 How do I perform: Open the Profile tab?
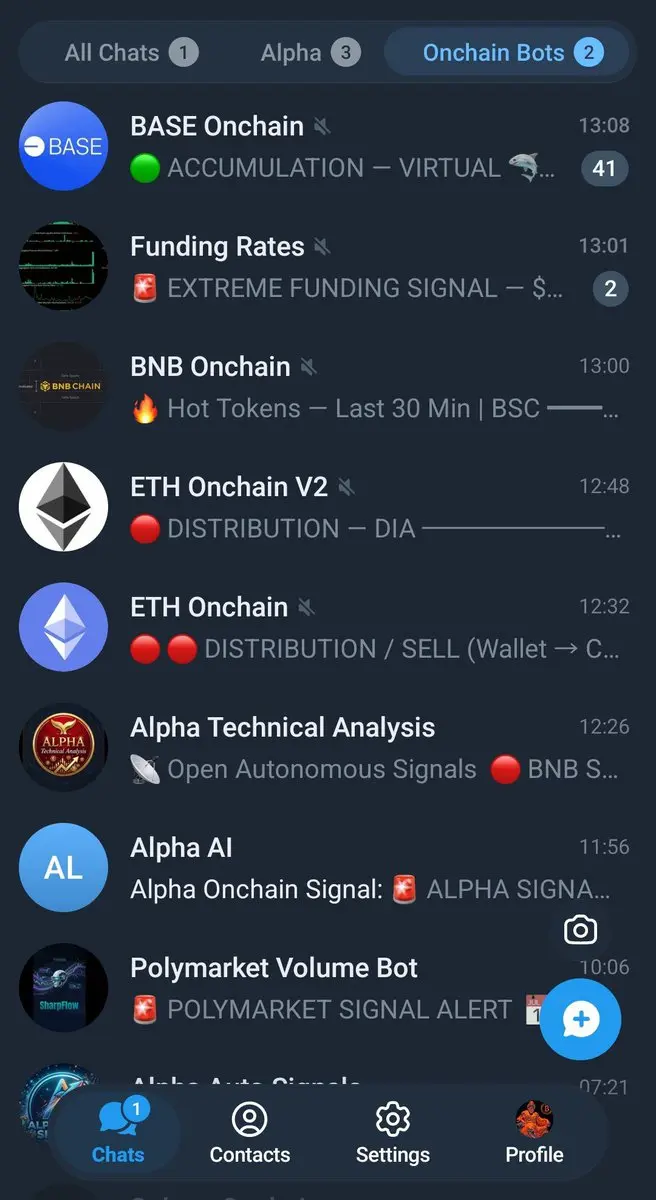(534, 1132)
